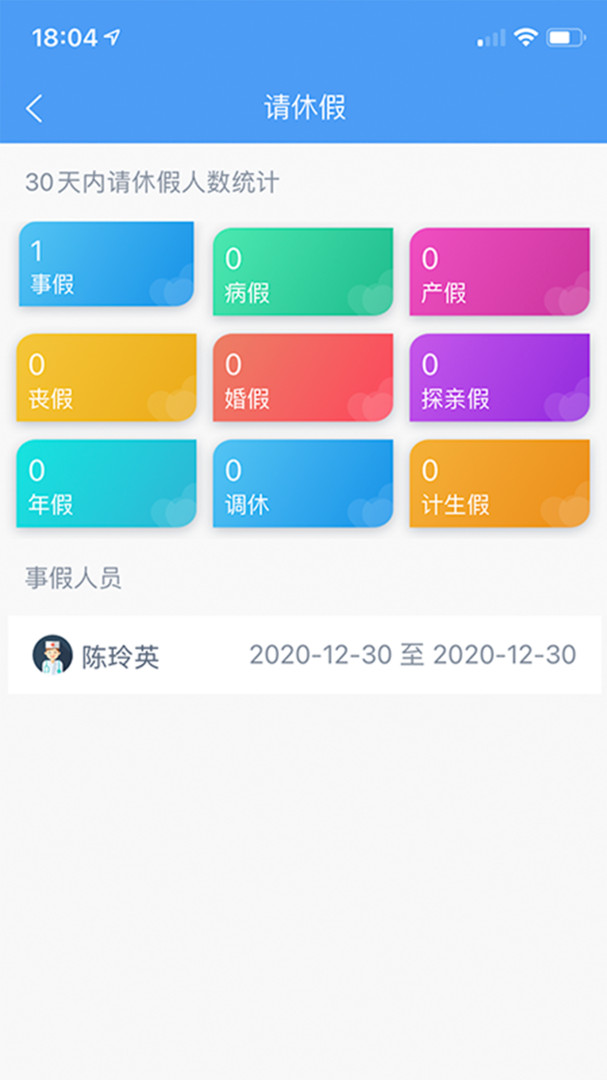Go back using the header arrow
The width and height of the screenshot is (607, 1080).
[x=35, y=108]
